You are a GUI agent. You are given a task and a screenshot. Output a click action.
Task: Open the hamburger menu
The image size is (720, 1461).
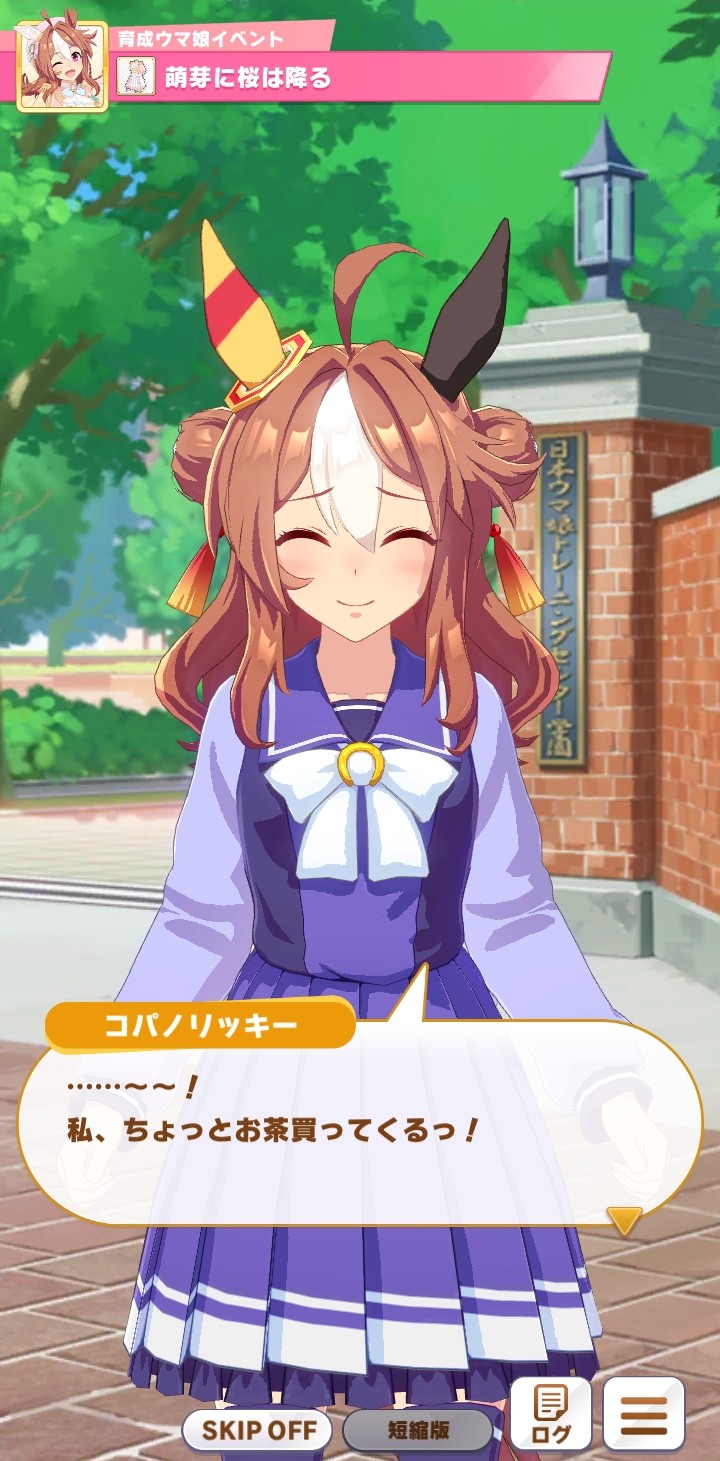click(x=644, y=1413)
